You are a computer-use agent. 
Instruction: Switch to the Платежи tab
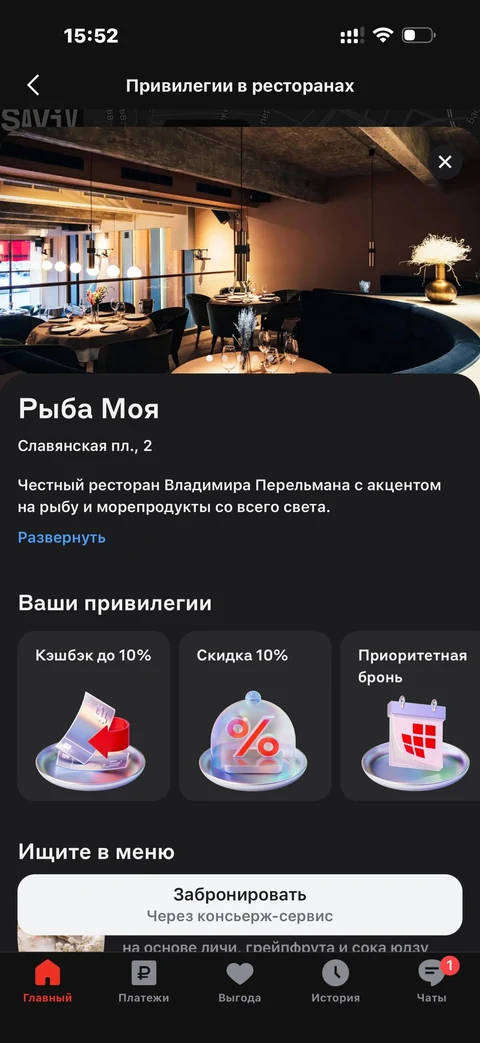coord(144,982)
